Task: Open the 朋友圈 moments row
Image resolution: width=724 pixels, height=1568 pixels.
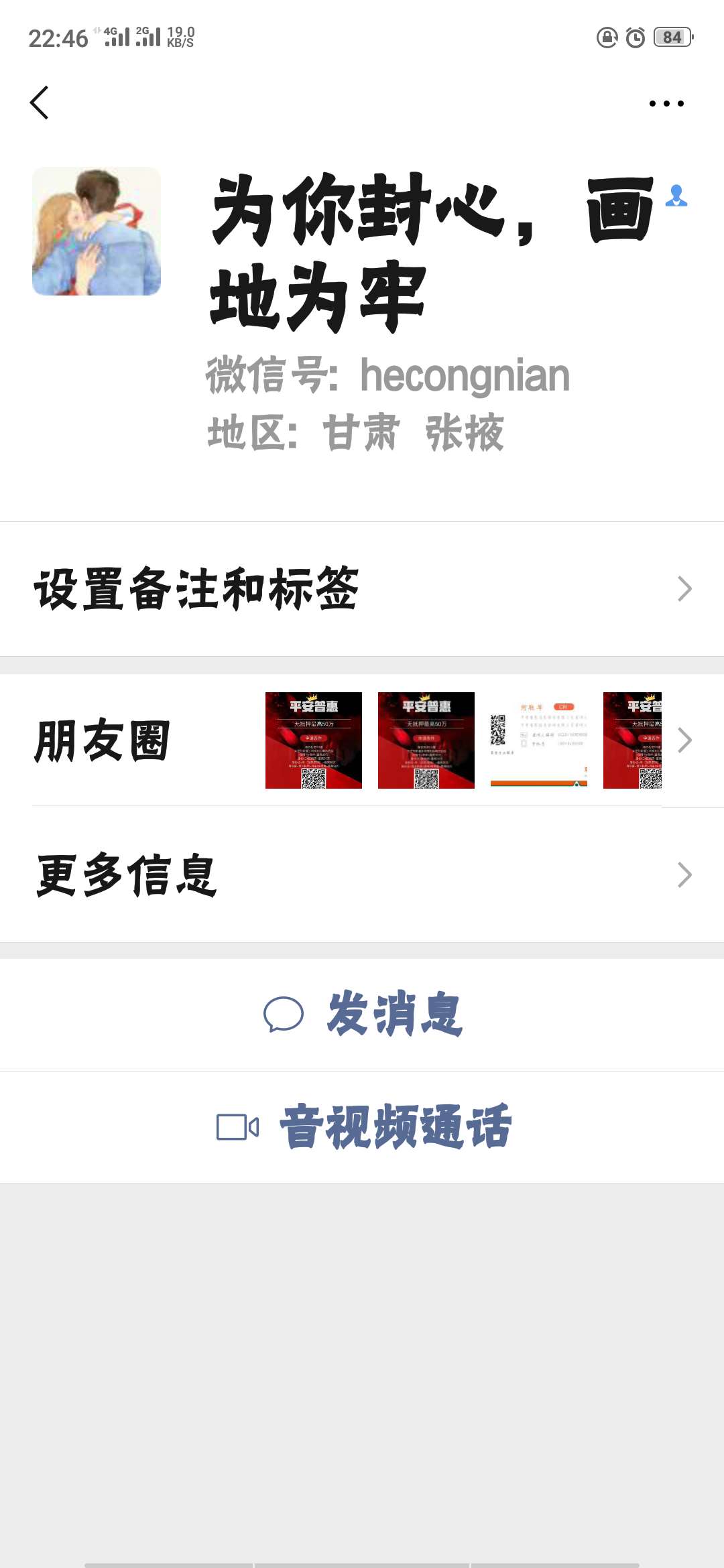Action: pos(362,740)
